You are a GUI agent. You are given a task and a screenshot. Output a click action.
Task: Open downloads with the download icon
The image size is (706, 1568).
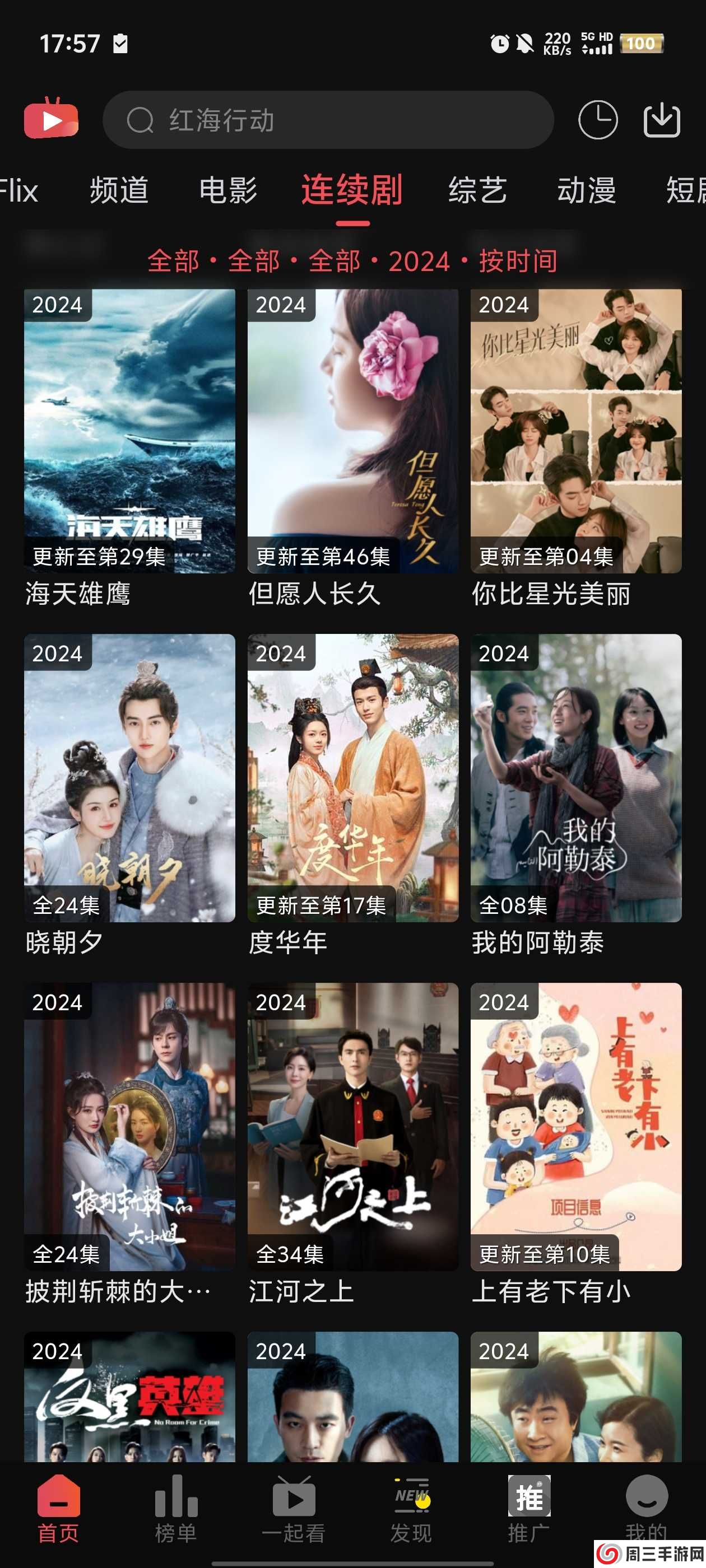coord(662,120)
